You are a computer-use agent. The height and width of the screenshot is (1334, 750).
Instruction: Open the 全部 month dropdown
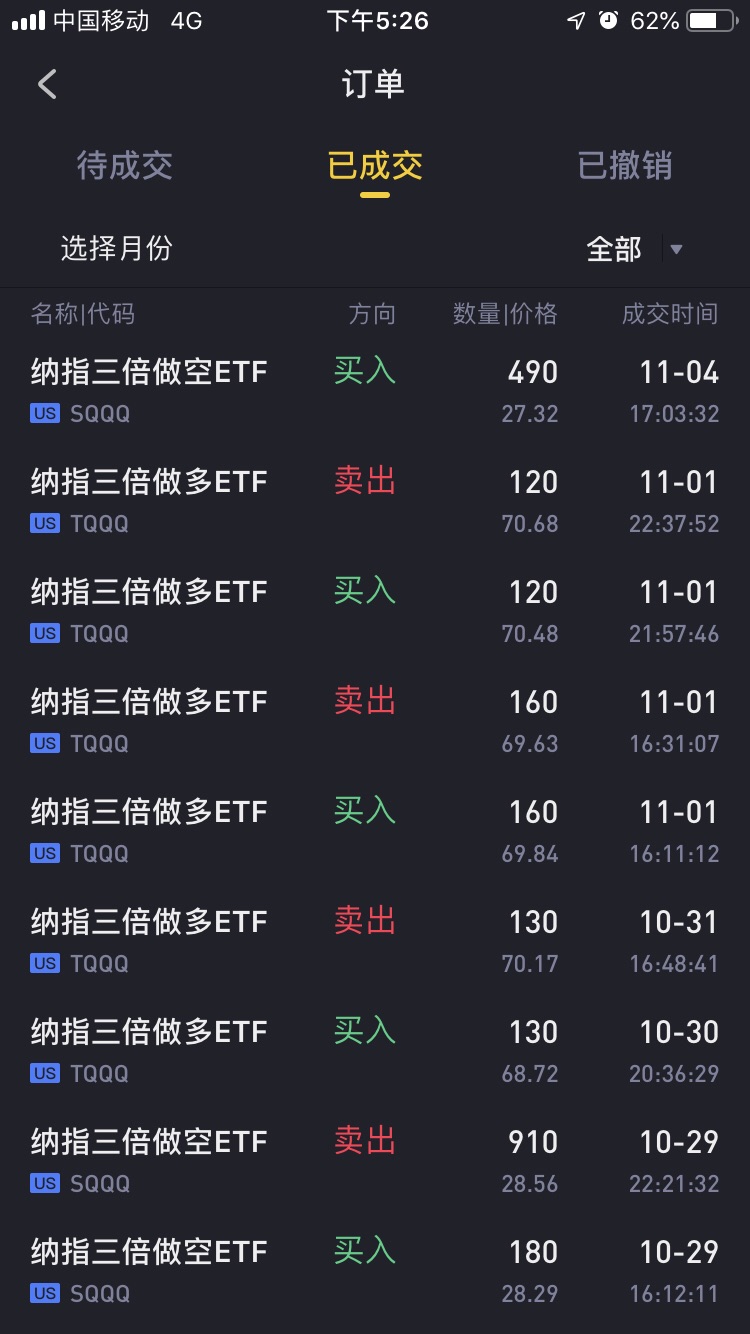pyautogui.click(x=635, y=249)
